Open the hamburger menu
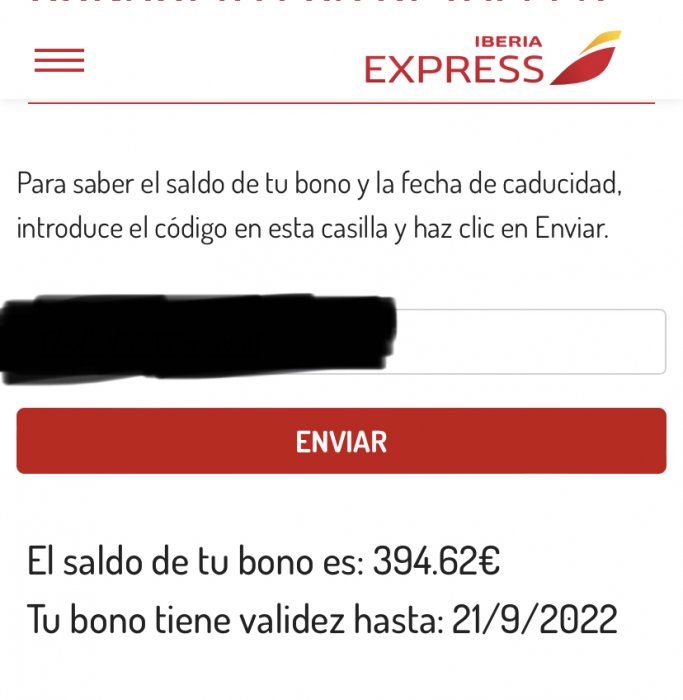Viewport: 683px width, 700px height. tap(59, 61)
